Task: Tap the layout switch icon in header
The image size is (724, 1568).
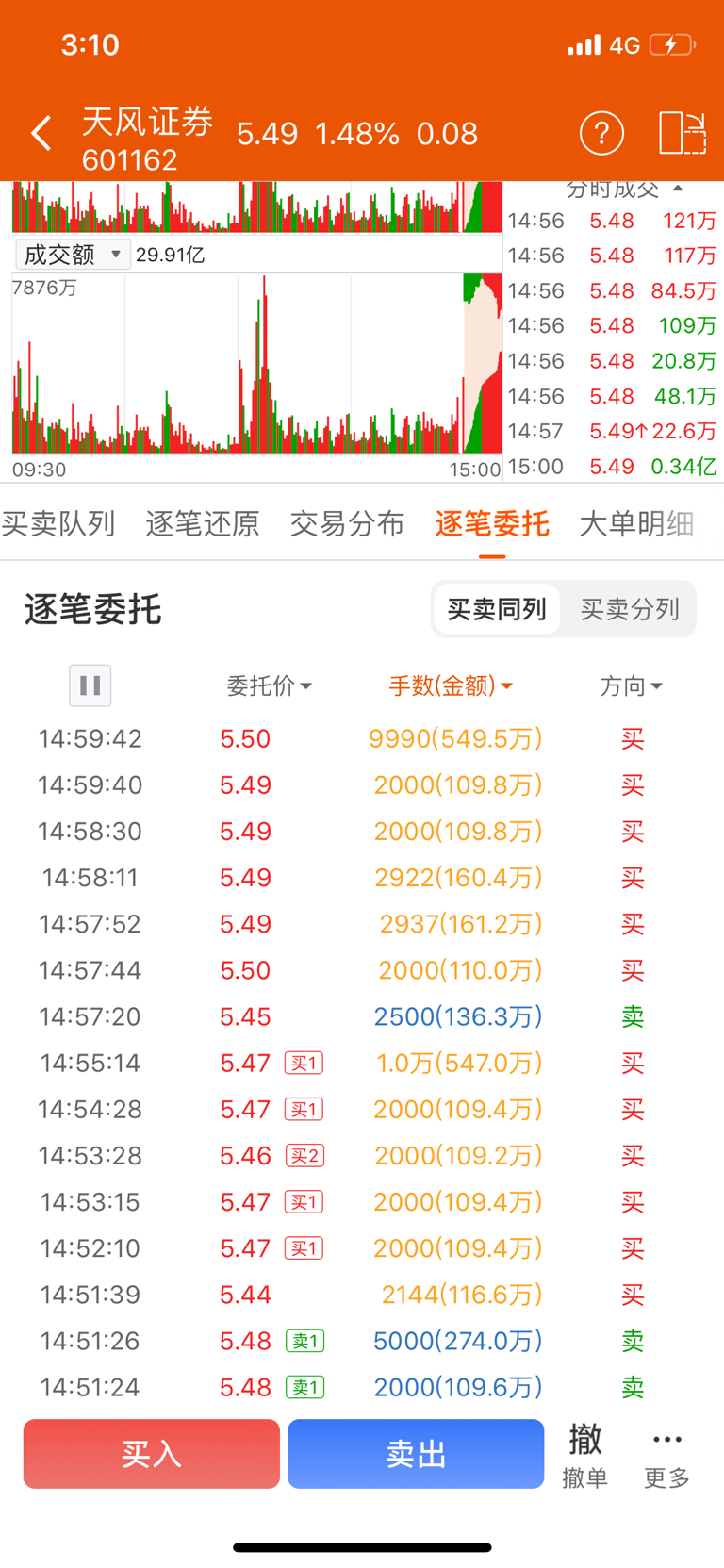Action: coord(682,133)
